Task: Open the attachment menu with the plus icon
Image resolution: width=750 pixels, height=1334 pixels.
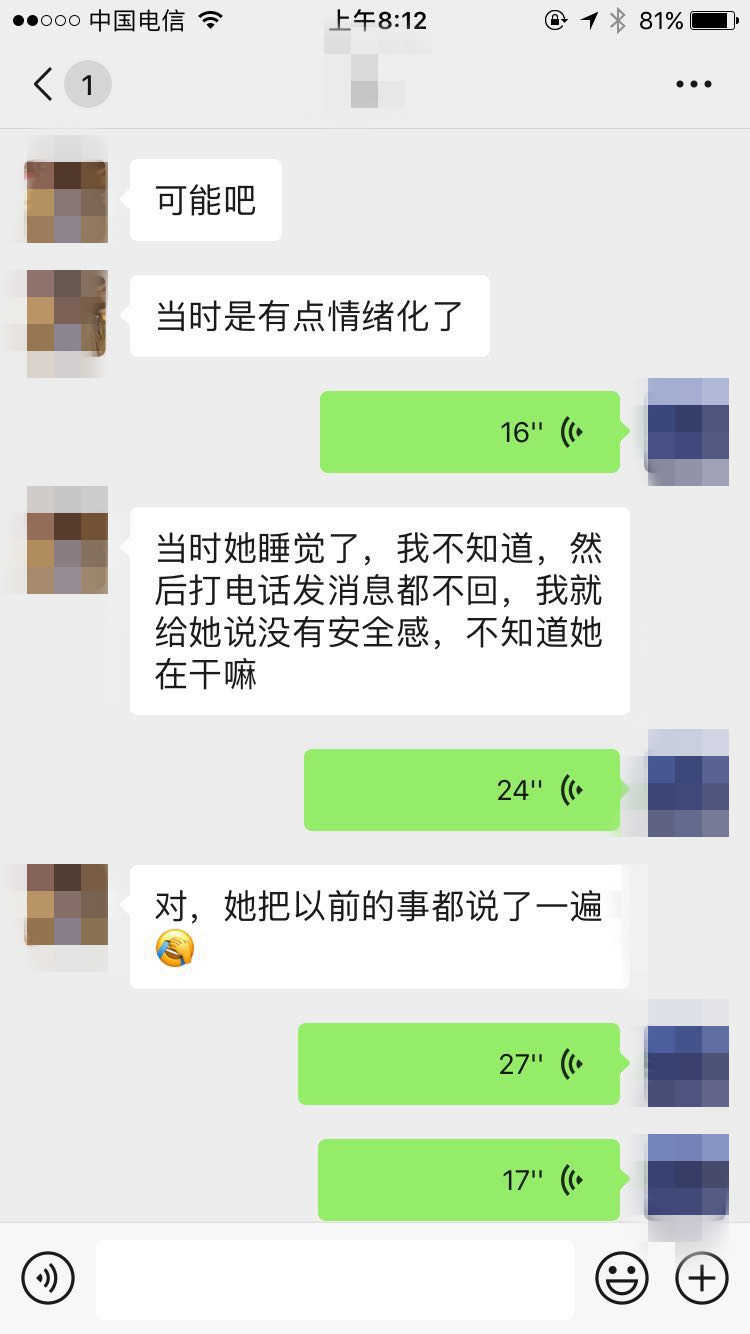Action: (x=701, y=1278)
